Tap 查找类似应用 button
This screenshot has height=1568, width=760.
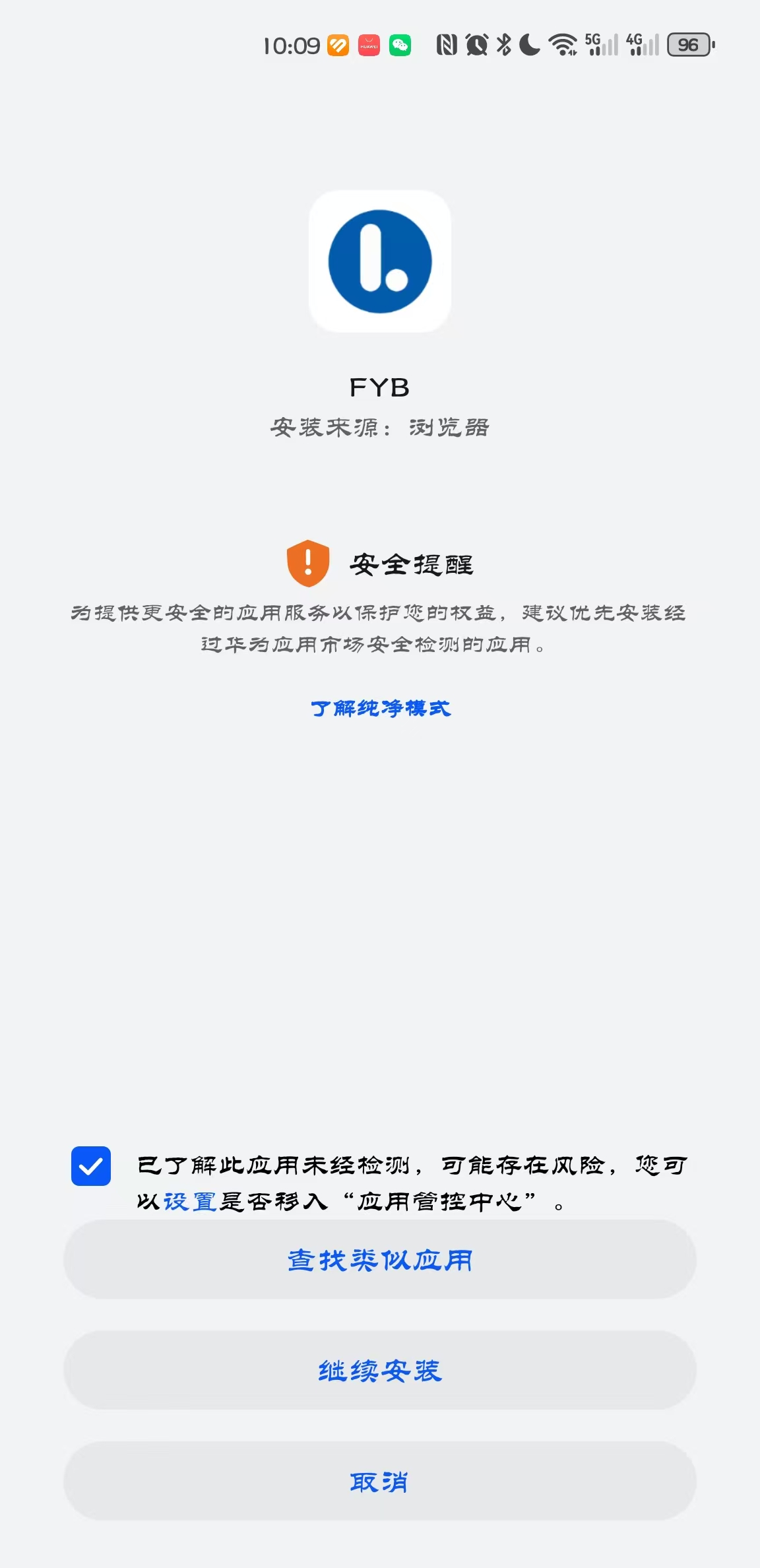point(380,1260)
